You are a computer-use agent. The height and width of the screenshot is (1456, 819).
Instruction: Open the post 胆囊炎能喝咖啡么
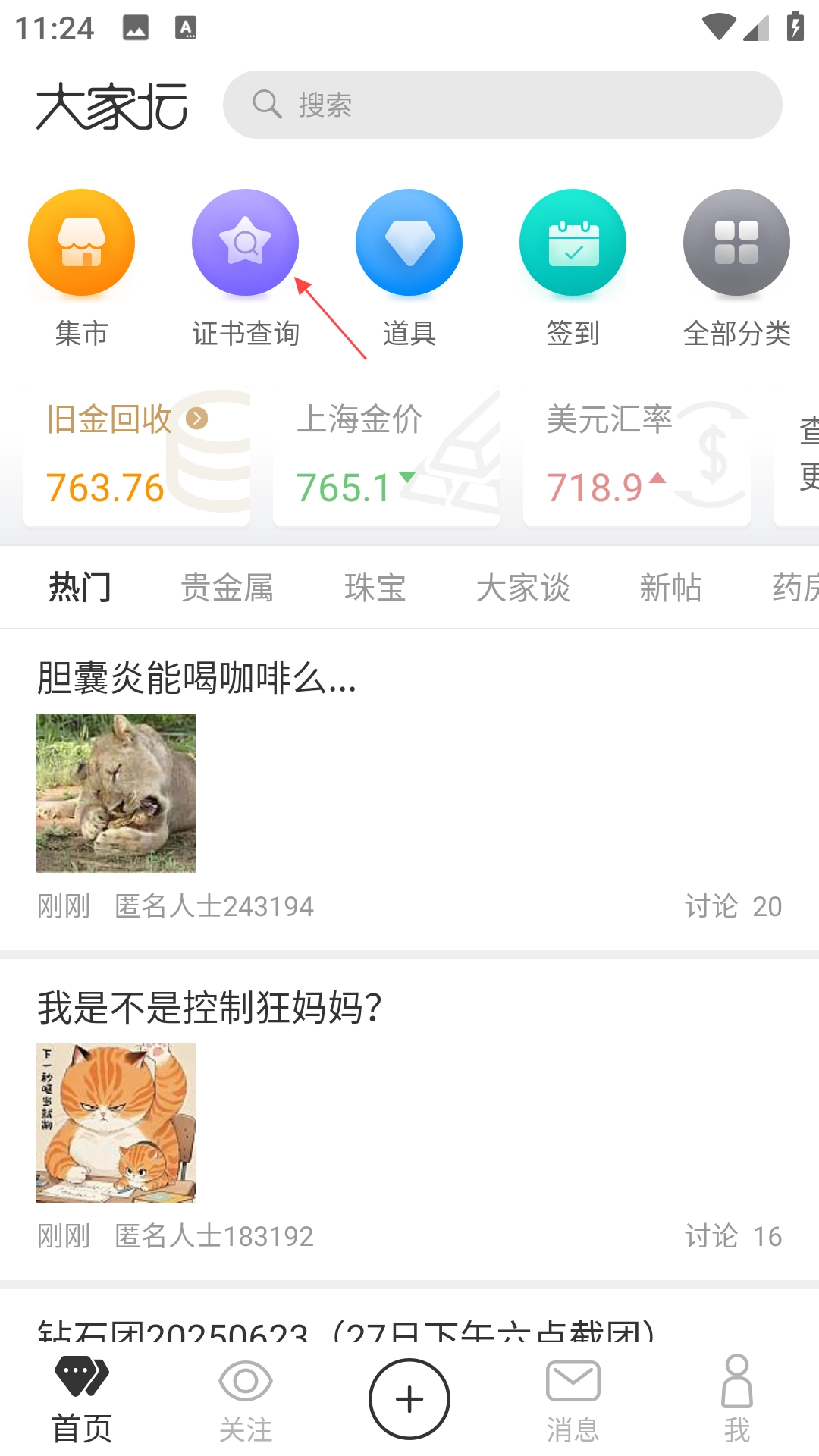[197, 677]
